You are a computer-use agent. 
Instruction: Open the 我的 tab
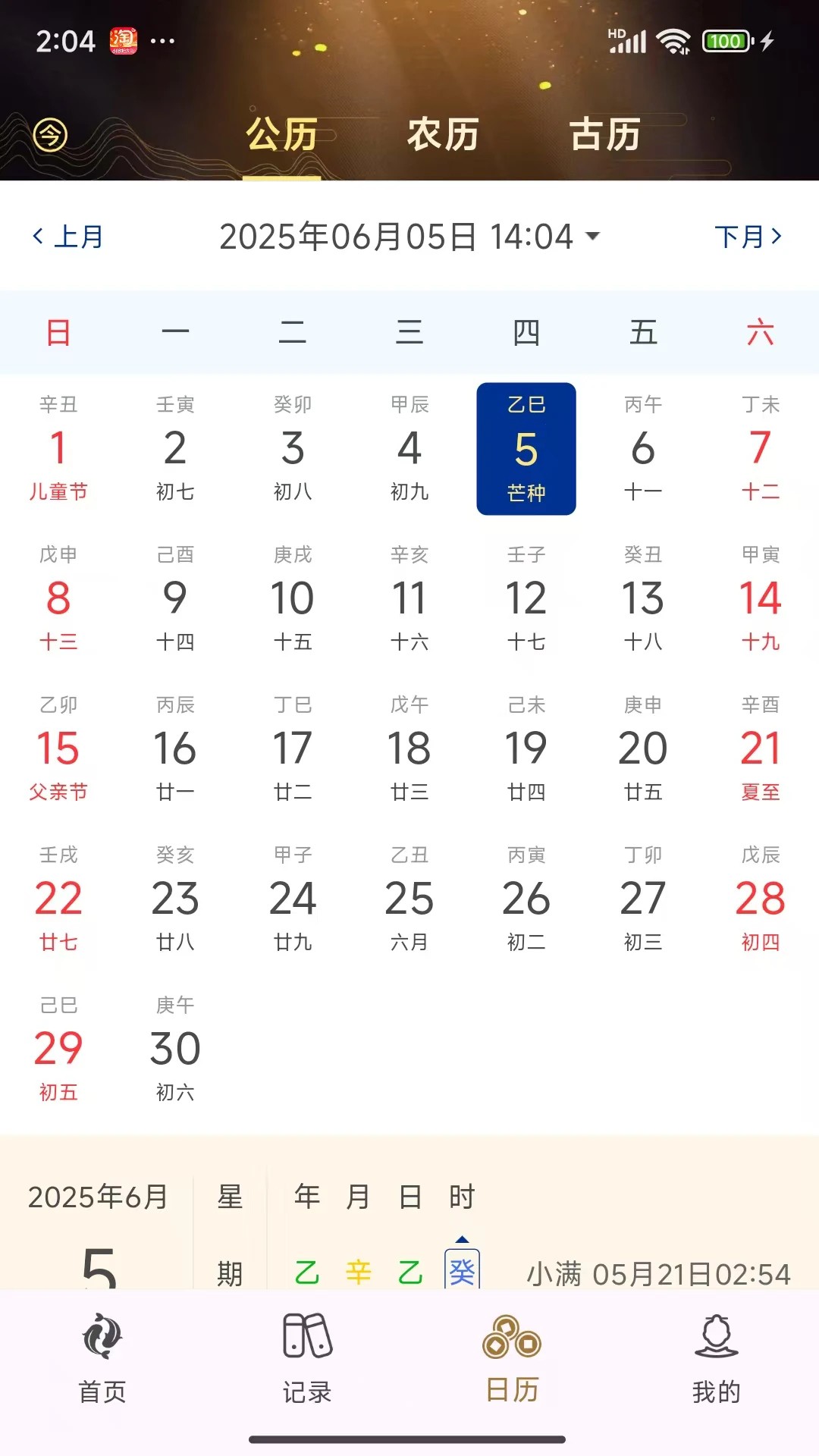(716, 1357)
